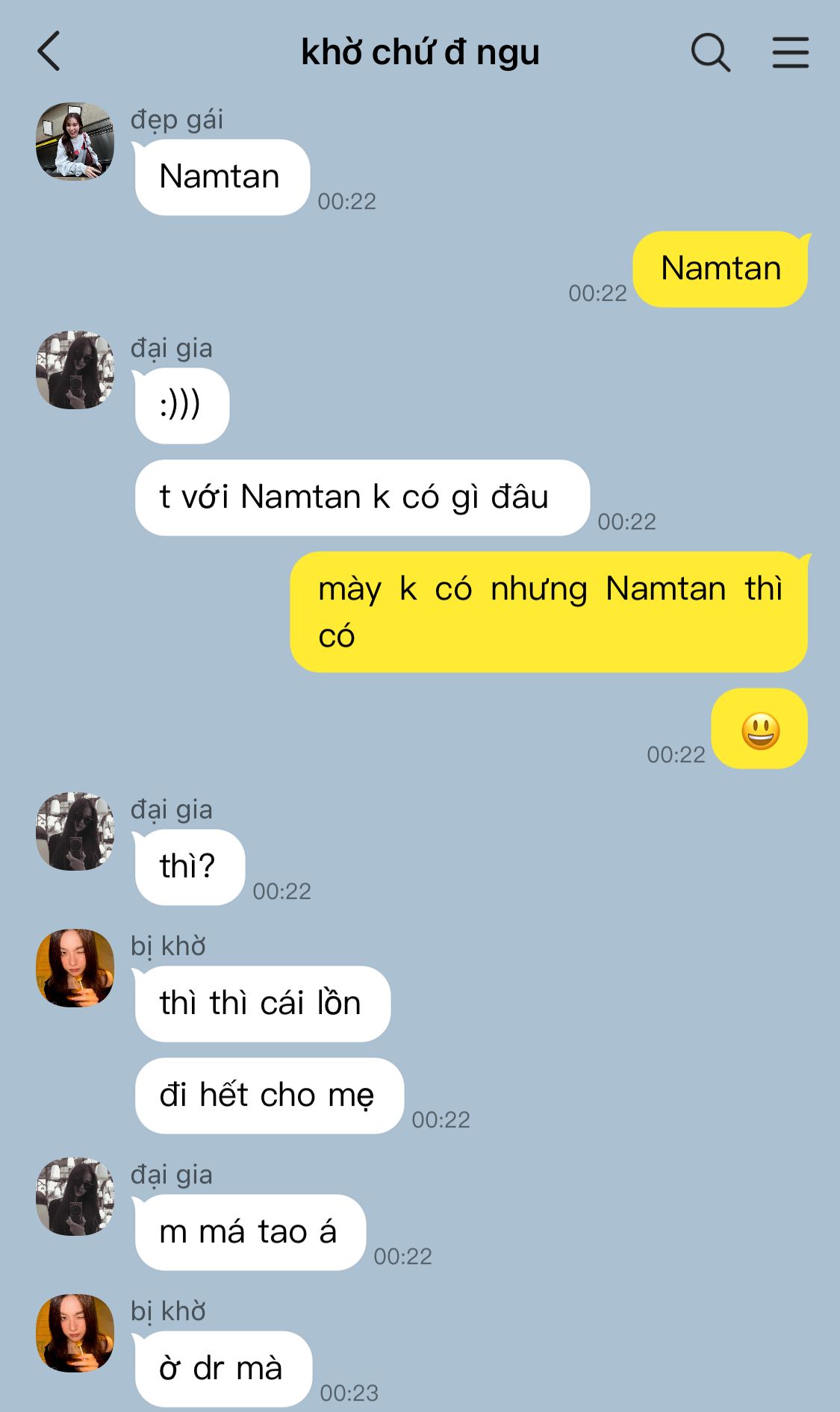Viewport: 840px width, 1412px height.
Task: Open the chat hamburger menu
Action: (790, 52)
